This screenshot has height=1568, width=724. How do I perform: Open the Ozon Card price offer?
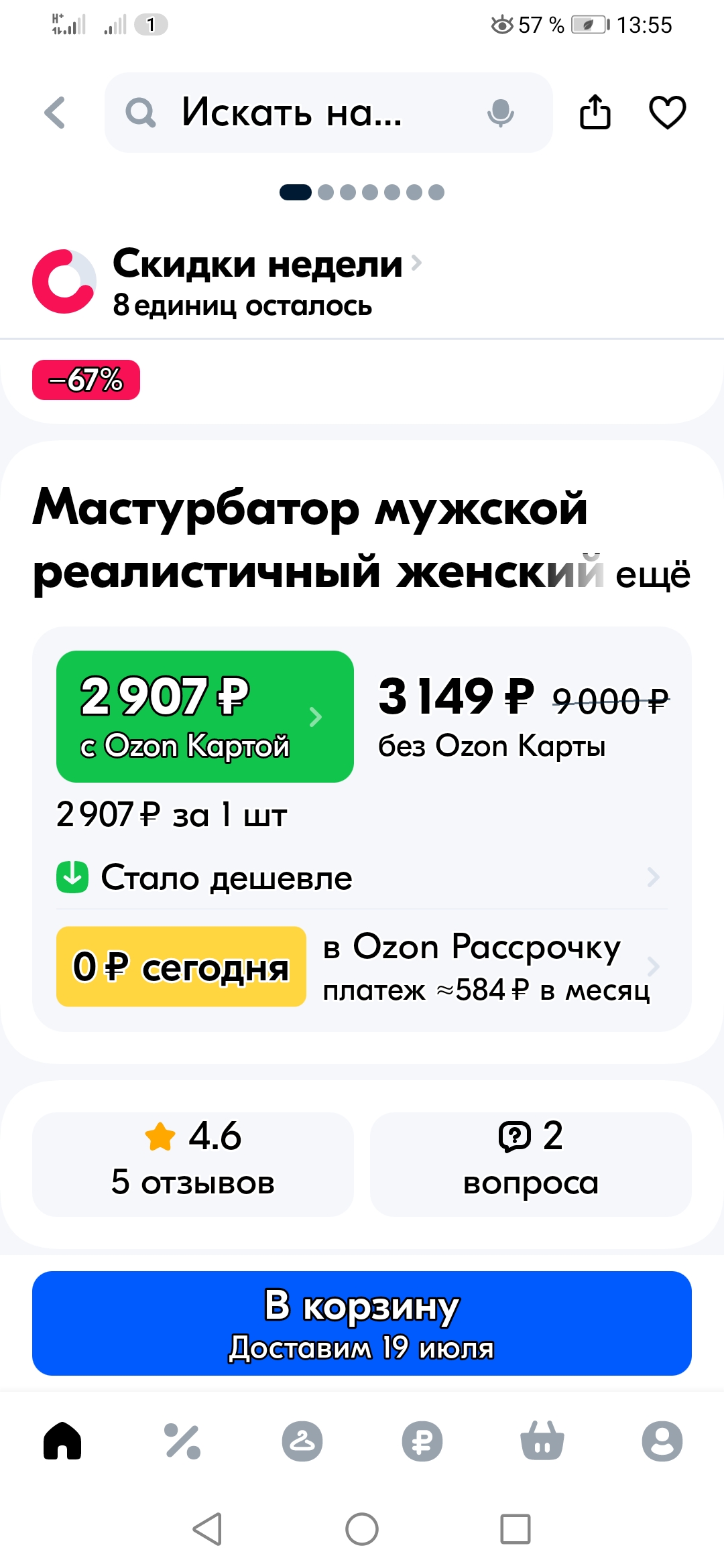pyautogui.click(x=205, y=716)
